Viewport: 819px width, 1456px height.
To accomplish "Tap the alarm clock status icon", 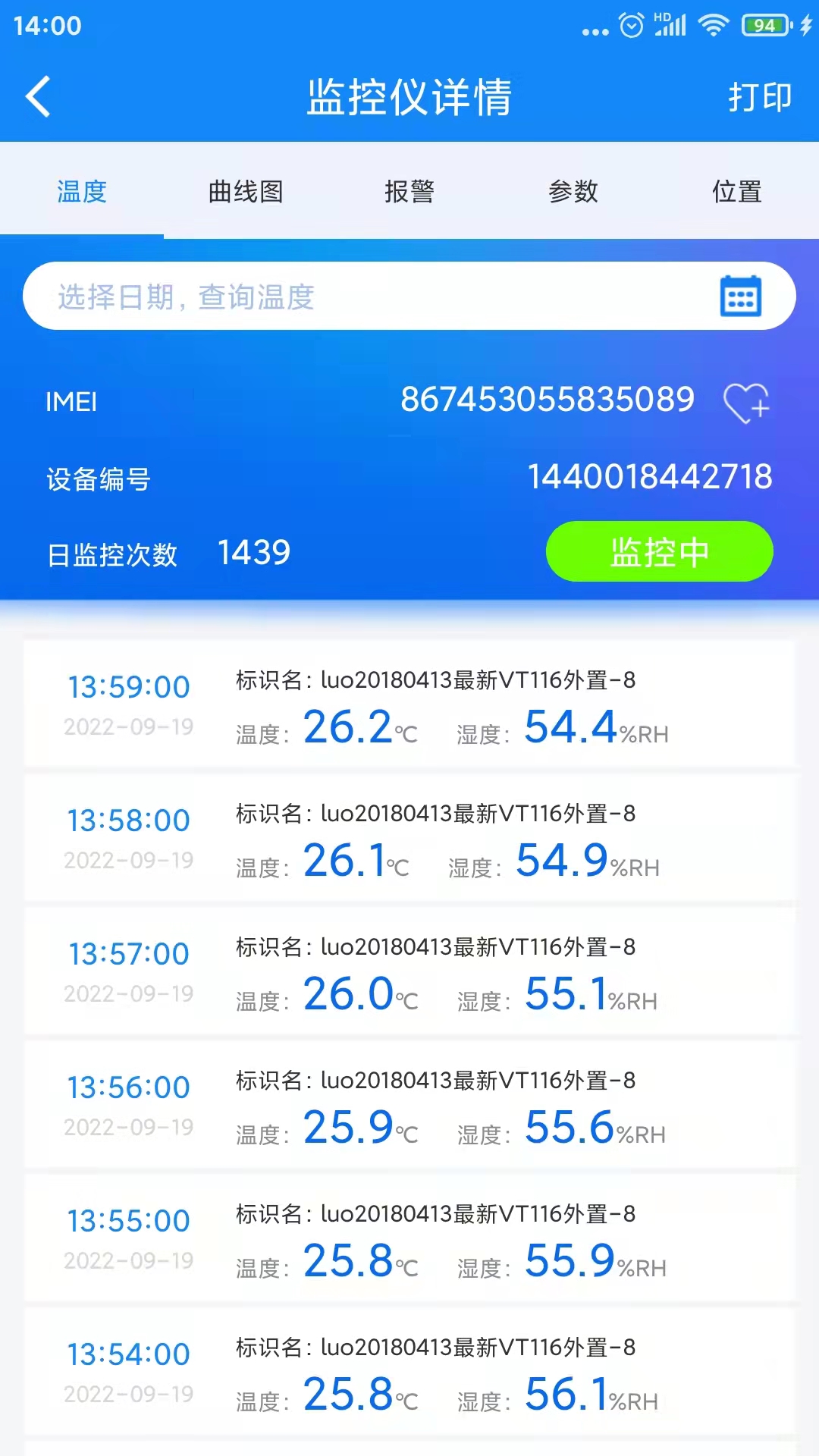I will (x=630, y=24).
